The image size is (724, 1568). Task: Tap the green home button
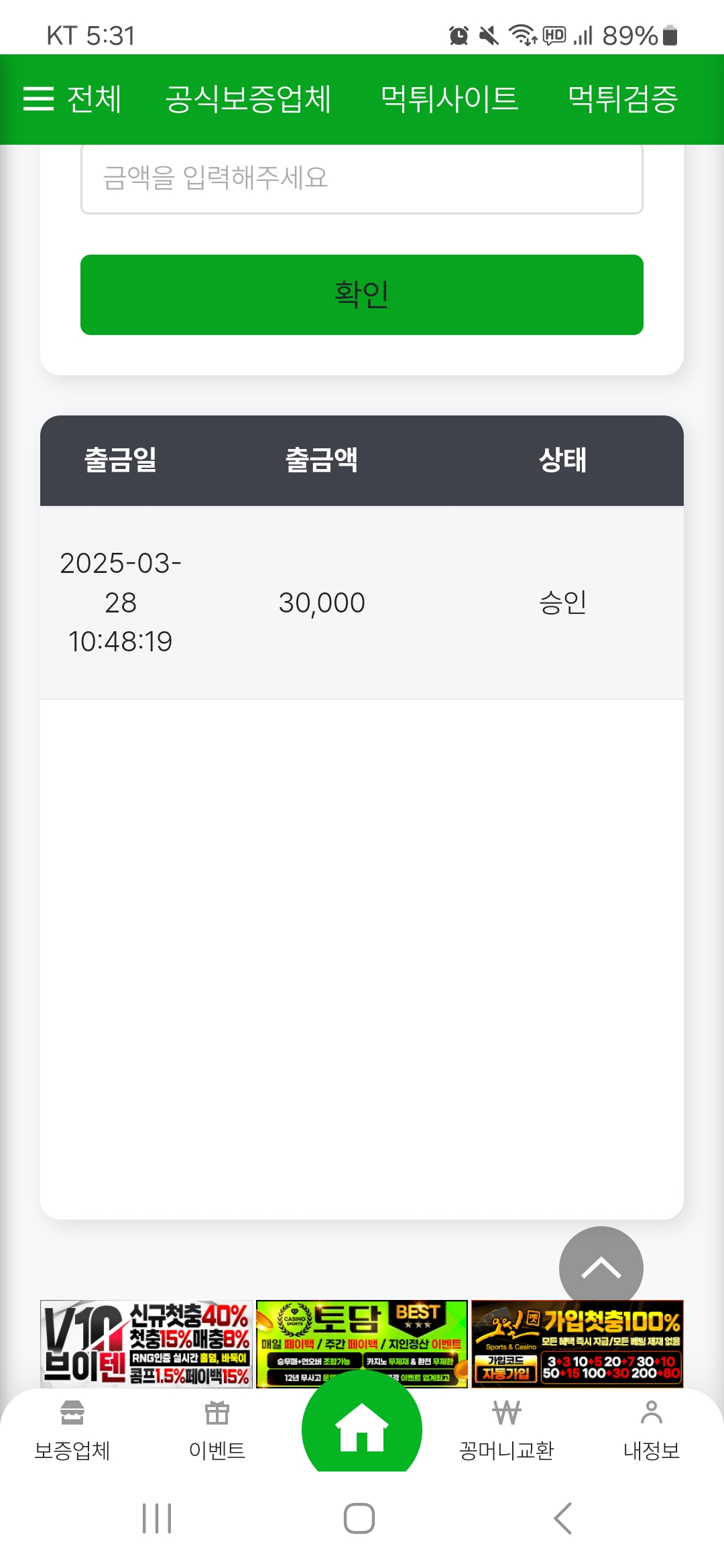coord(362,1427)
